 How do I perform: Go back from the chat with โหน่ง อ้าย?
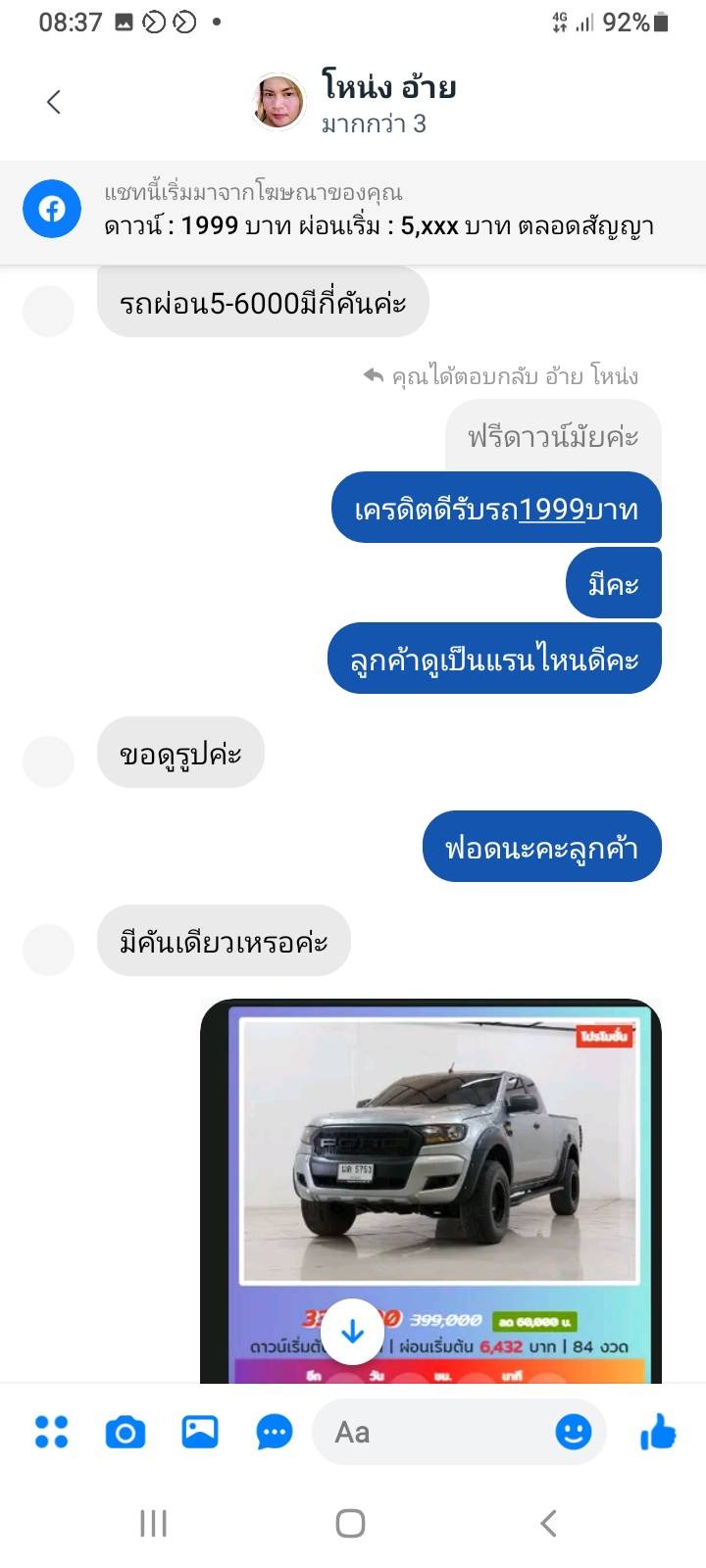point(54,102)
